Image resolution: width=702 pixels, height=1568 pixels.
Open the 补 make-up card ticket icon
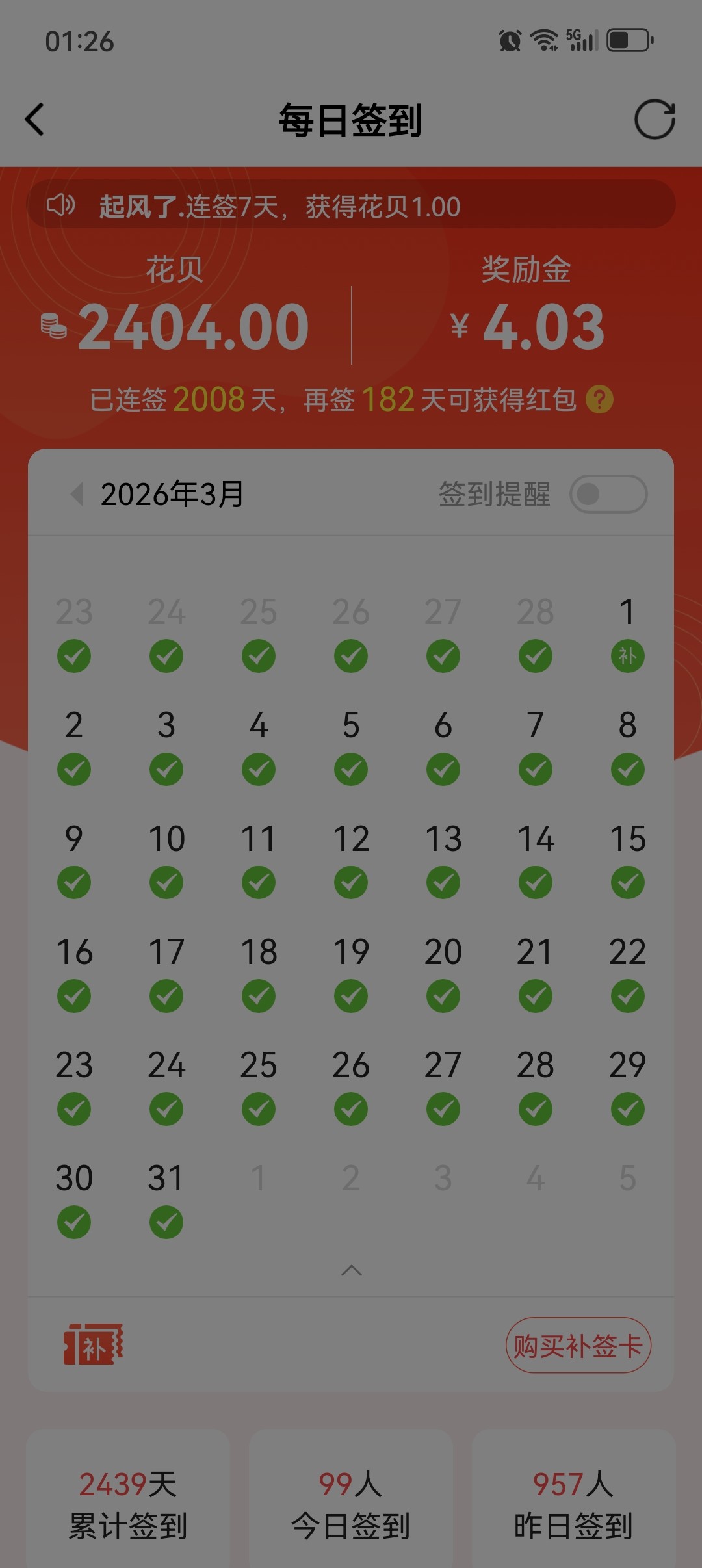(93, 1344)
